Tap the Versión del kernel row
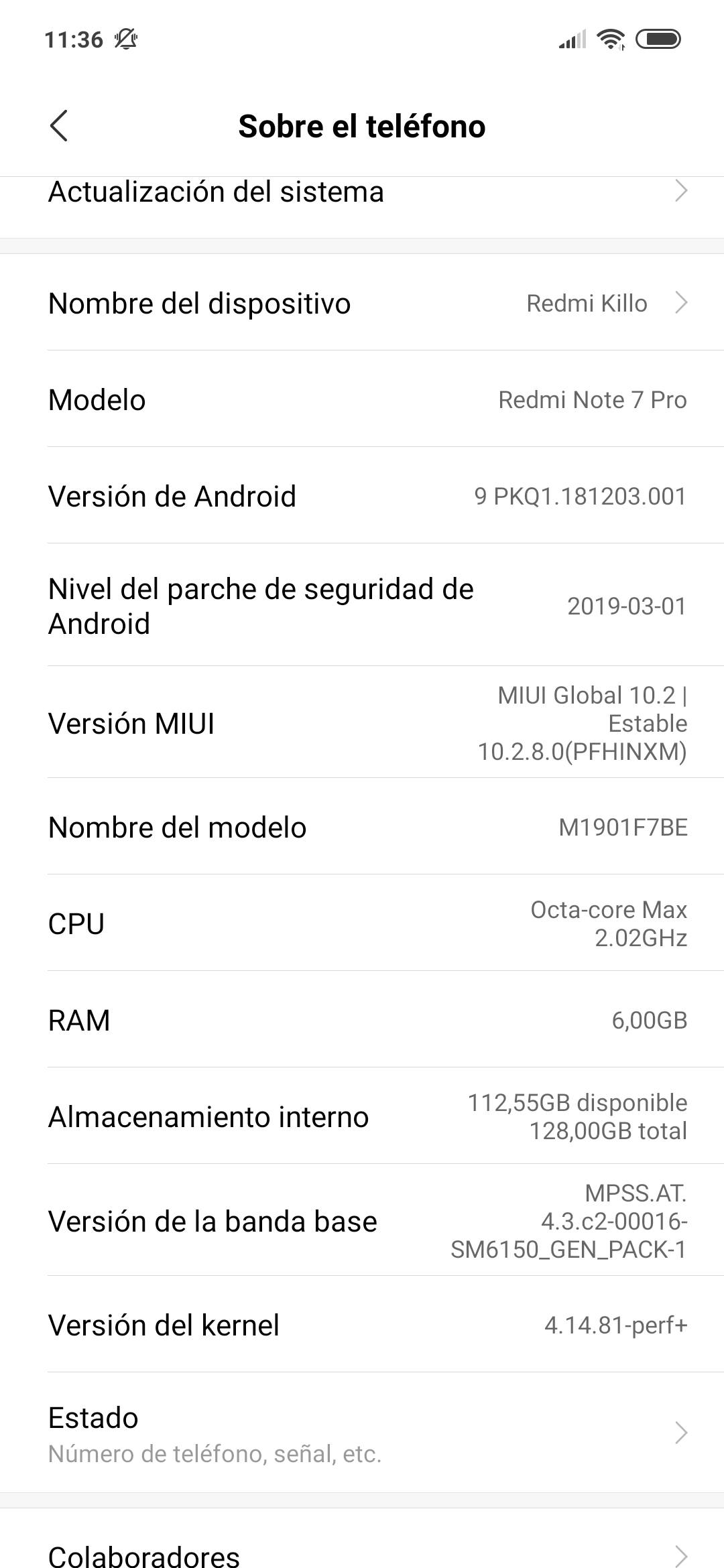This screenshot has width=724, height=1568. (362, 1325)
